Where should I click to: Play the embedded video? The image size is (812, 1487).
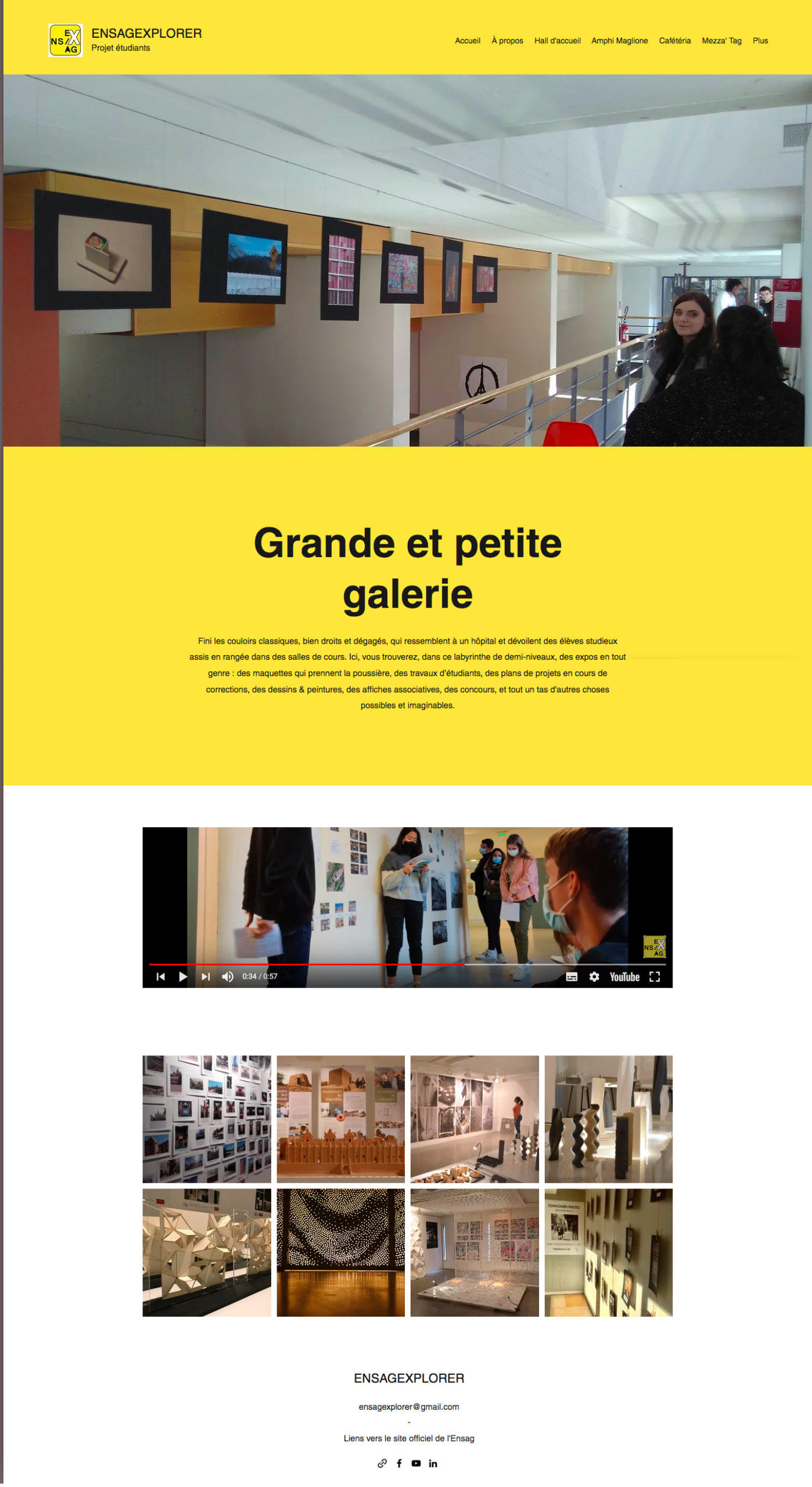[183, 976]
